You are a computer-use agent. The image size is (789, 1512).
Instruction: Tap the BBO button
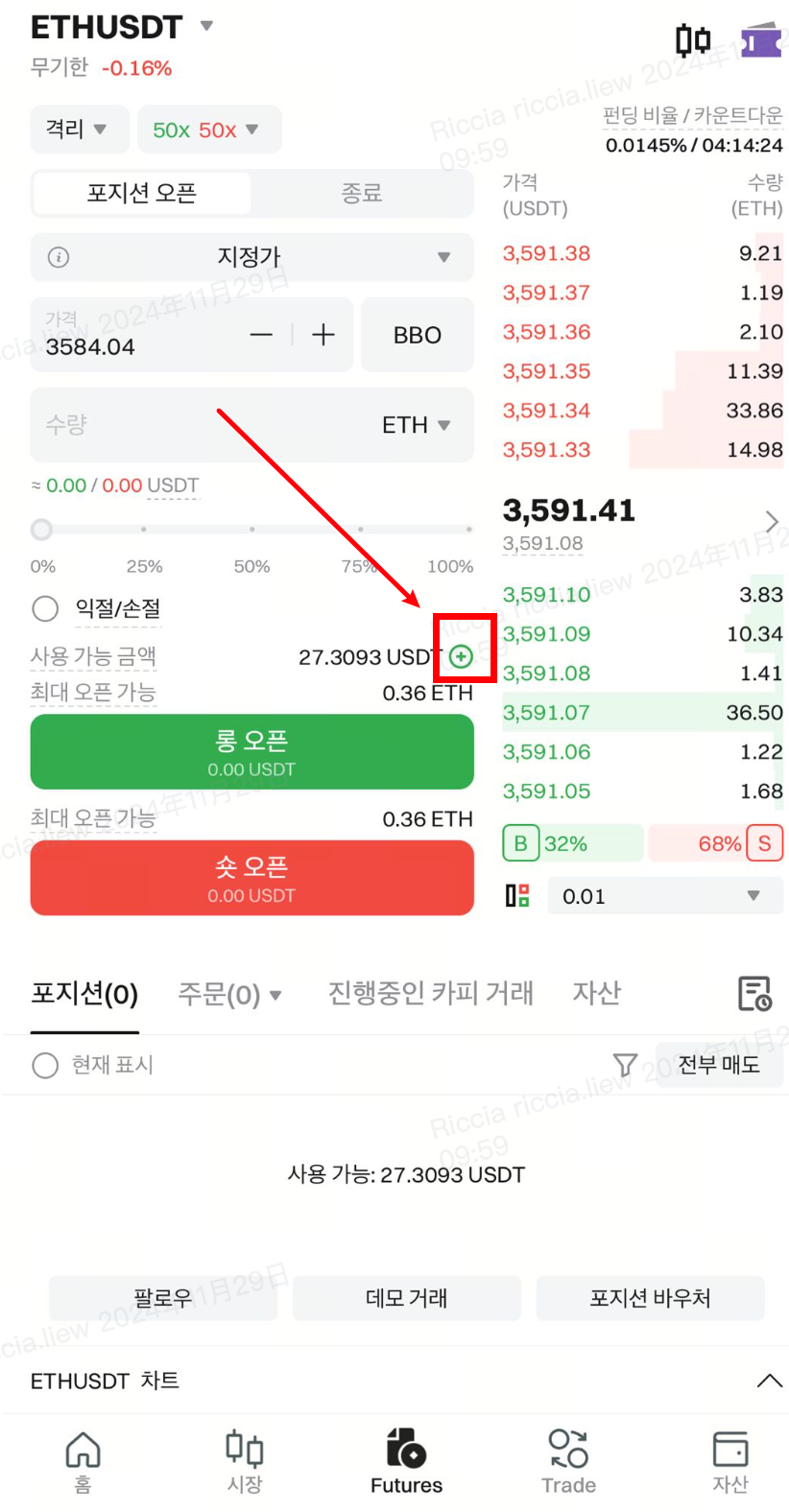(418, 335)
